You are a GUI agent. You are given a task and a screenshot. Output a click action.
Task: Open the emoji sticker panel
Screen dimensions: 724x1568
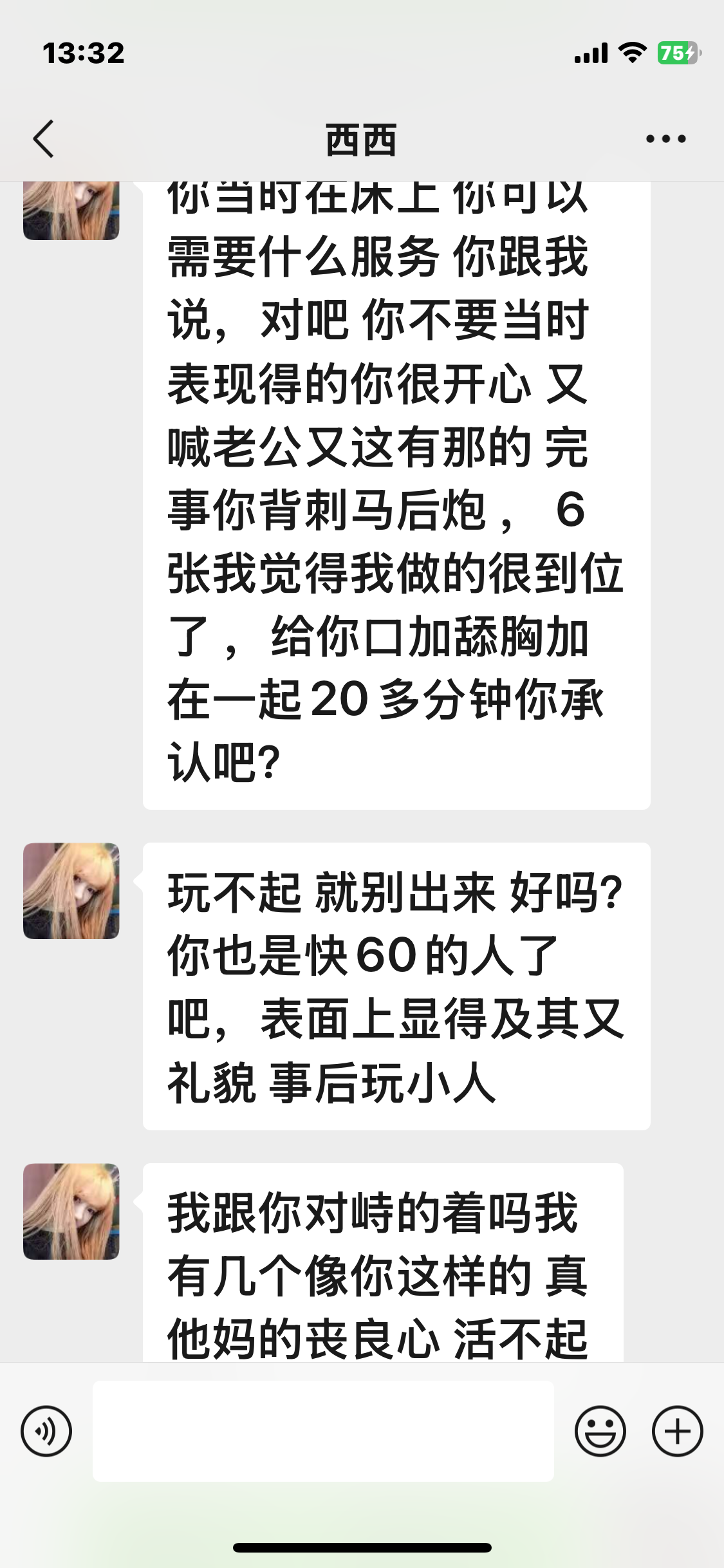click(x=600, y=1432)
